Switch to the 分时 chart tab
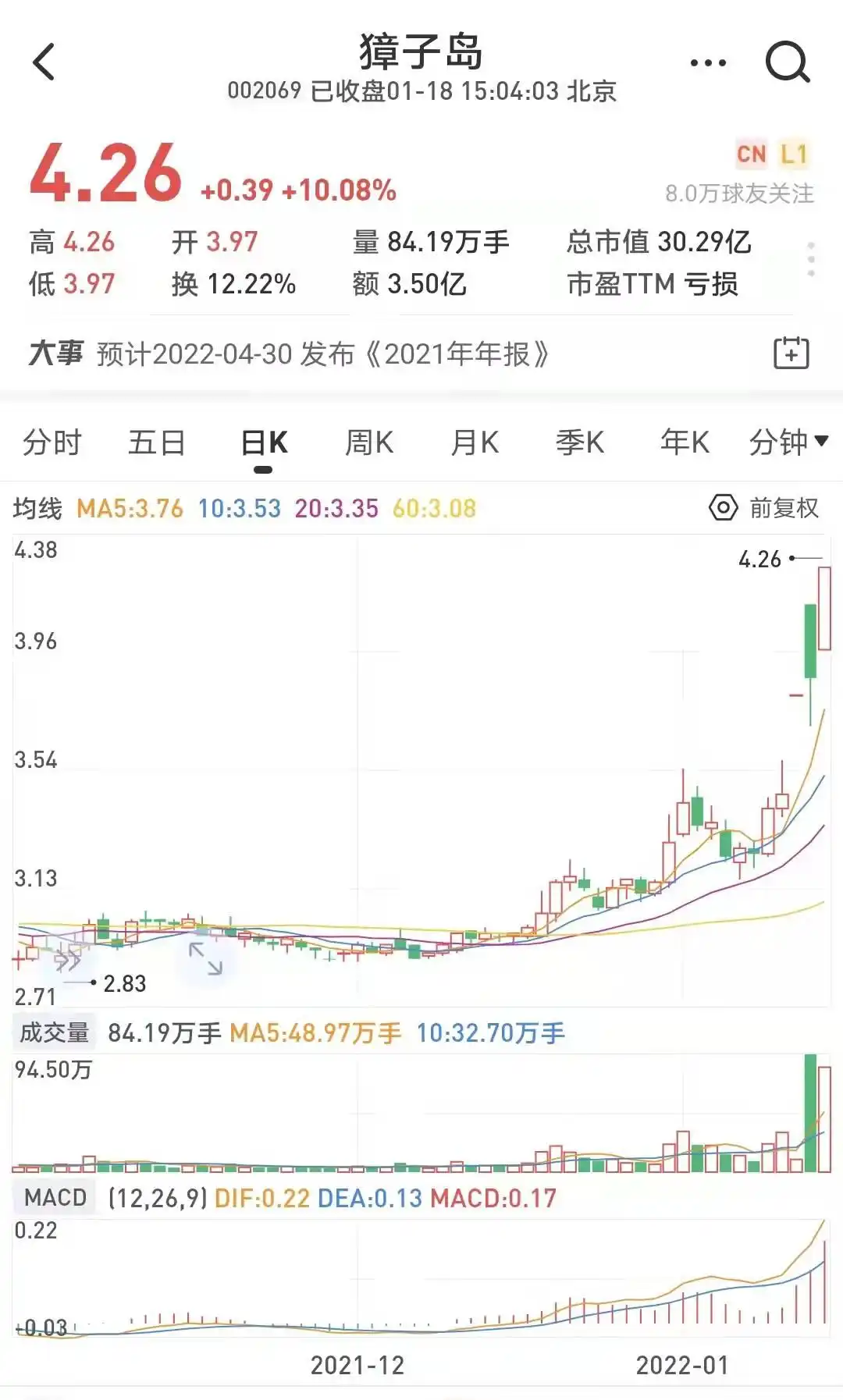 [x=52, y=442]
